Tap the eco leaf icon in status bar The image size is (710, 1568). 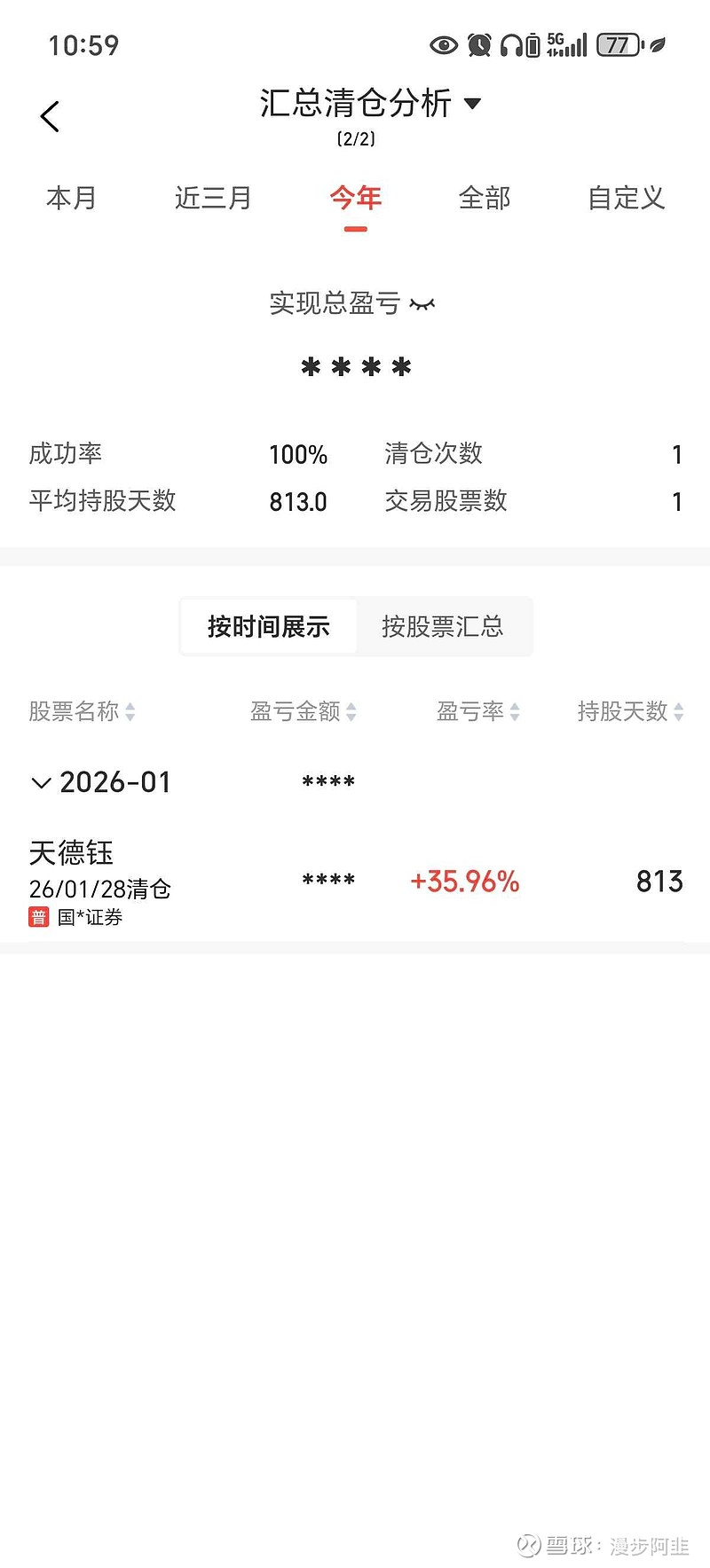click(657, 43)
